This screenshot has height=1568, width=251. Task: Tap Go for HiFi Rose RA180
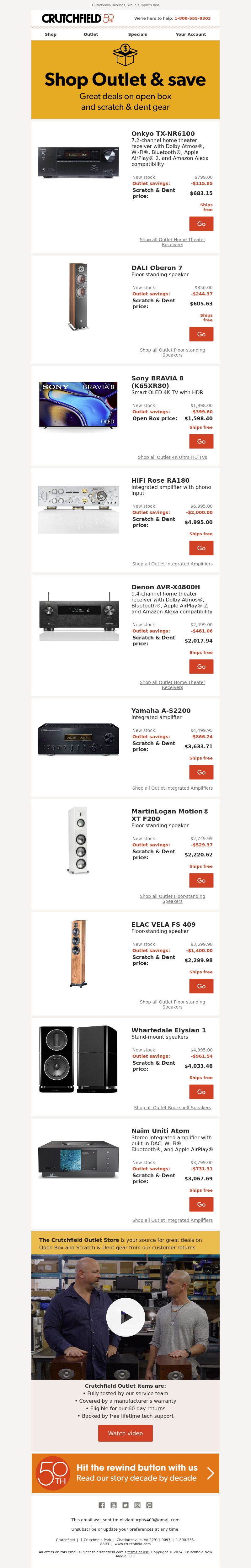point(201,548)
